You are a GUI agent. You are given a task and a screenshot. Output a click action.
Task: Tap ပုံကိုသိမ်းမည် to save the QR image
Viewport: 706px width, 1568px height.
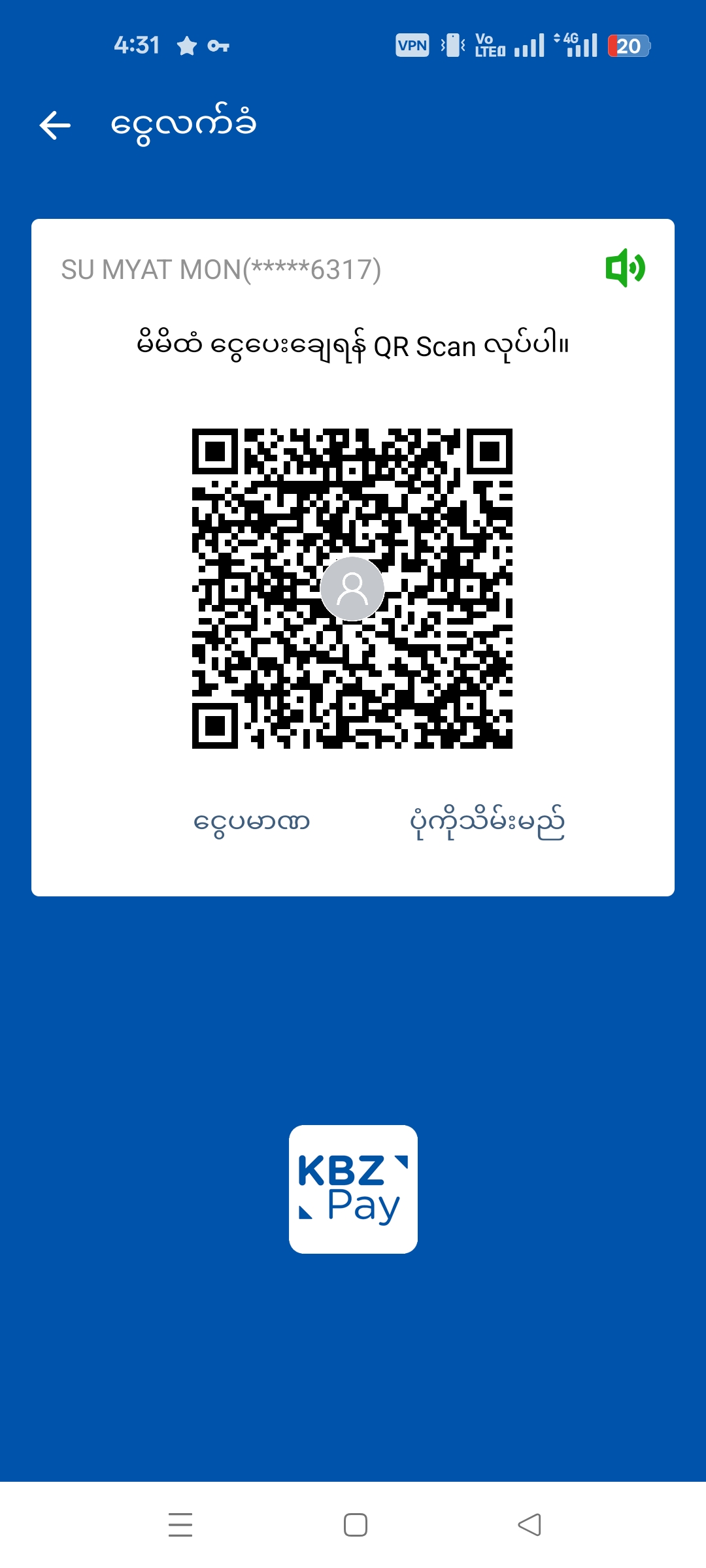[487, 823]
